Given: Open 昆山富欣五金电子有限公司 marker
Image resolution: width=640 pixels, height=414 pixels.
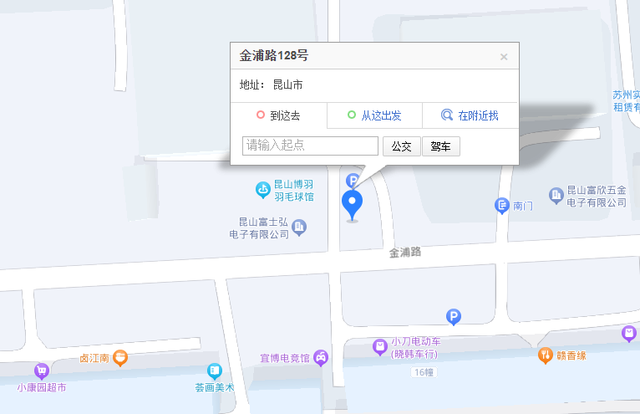Looking at the screenshot, I should coord(556,195).
